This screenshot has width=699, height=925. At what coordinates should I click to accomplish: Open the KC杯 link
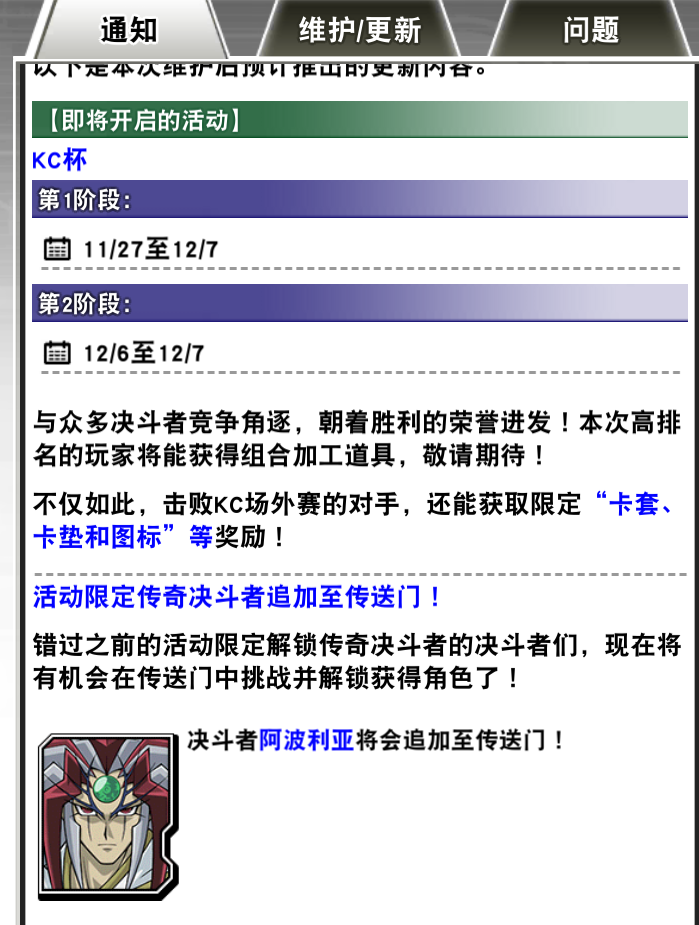point(60,159)
